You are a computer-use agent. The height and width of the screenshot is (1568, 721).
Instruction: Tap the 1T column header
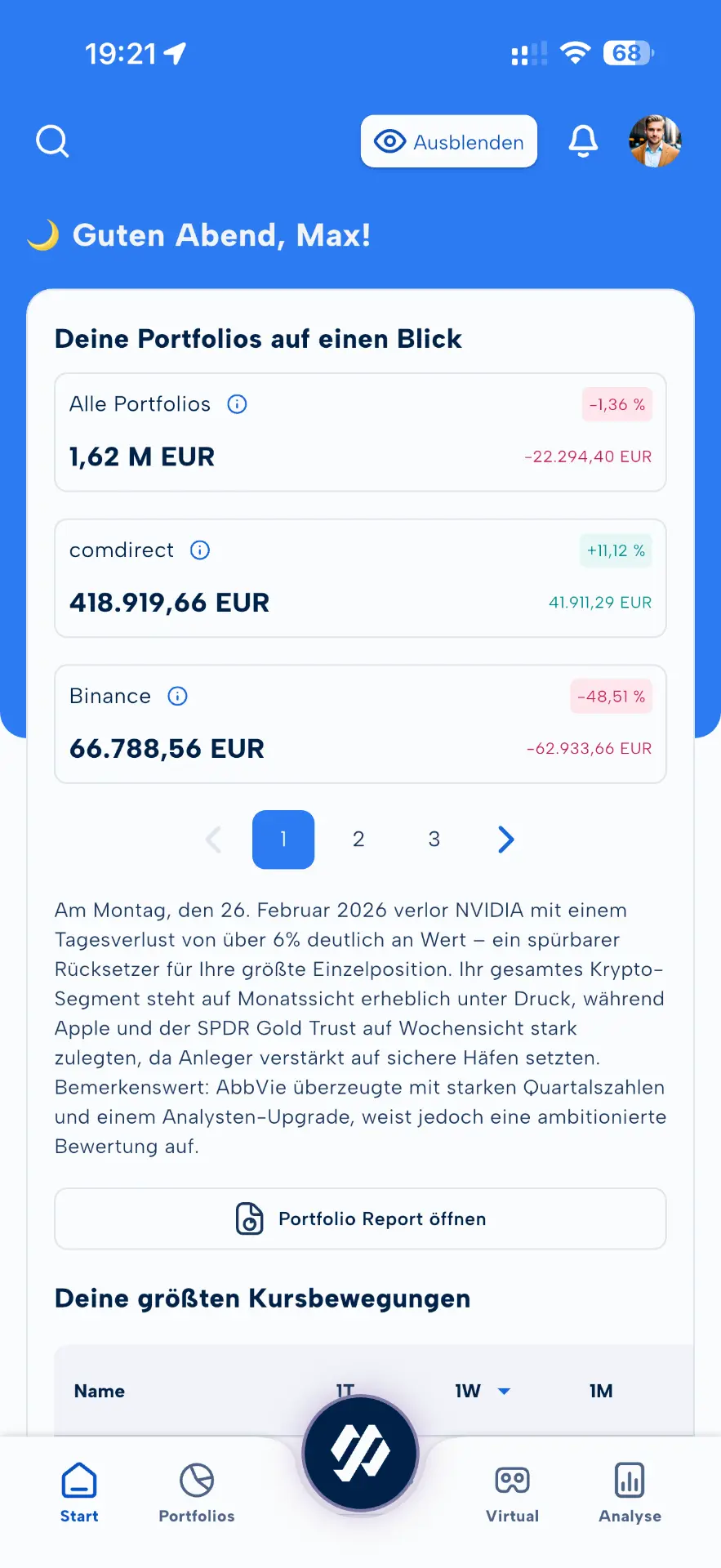click(x=345, y=1391)
